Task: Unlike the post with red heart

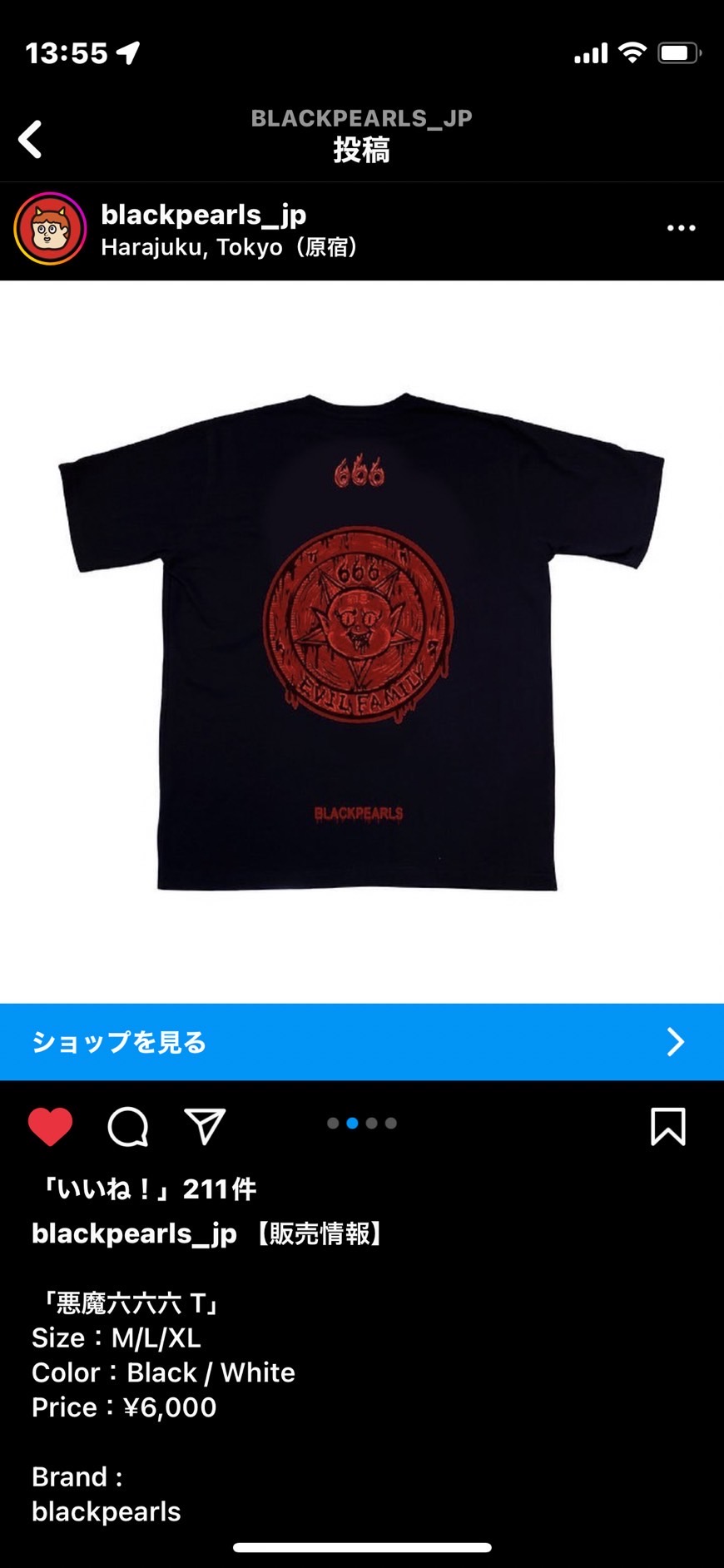Action: pyautogui.click(x=50, y=1127)
